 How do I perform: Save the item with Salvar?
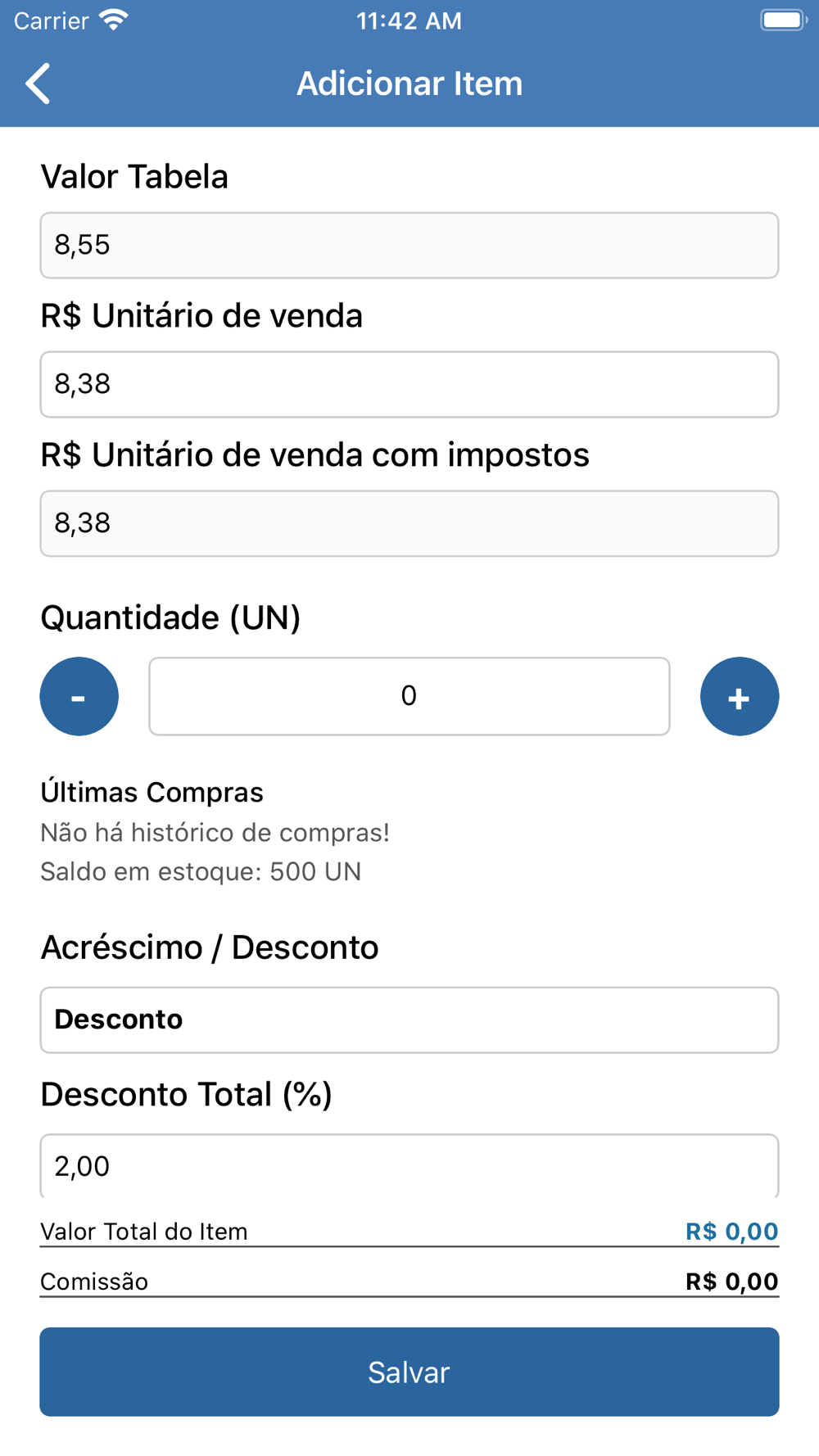[x=409, y=1372]
